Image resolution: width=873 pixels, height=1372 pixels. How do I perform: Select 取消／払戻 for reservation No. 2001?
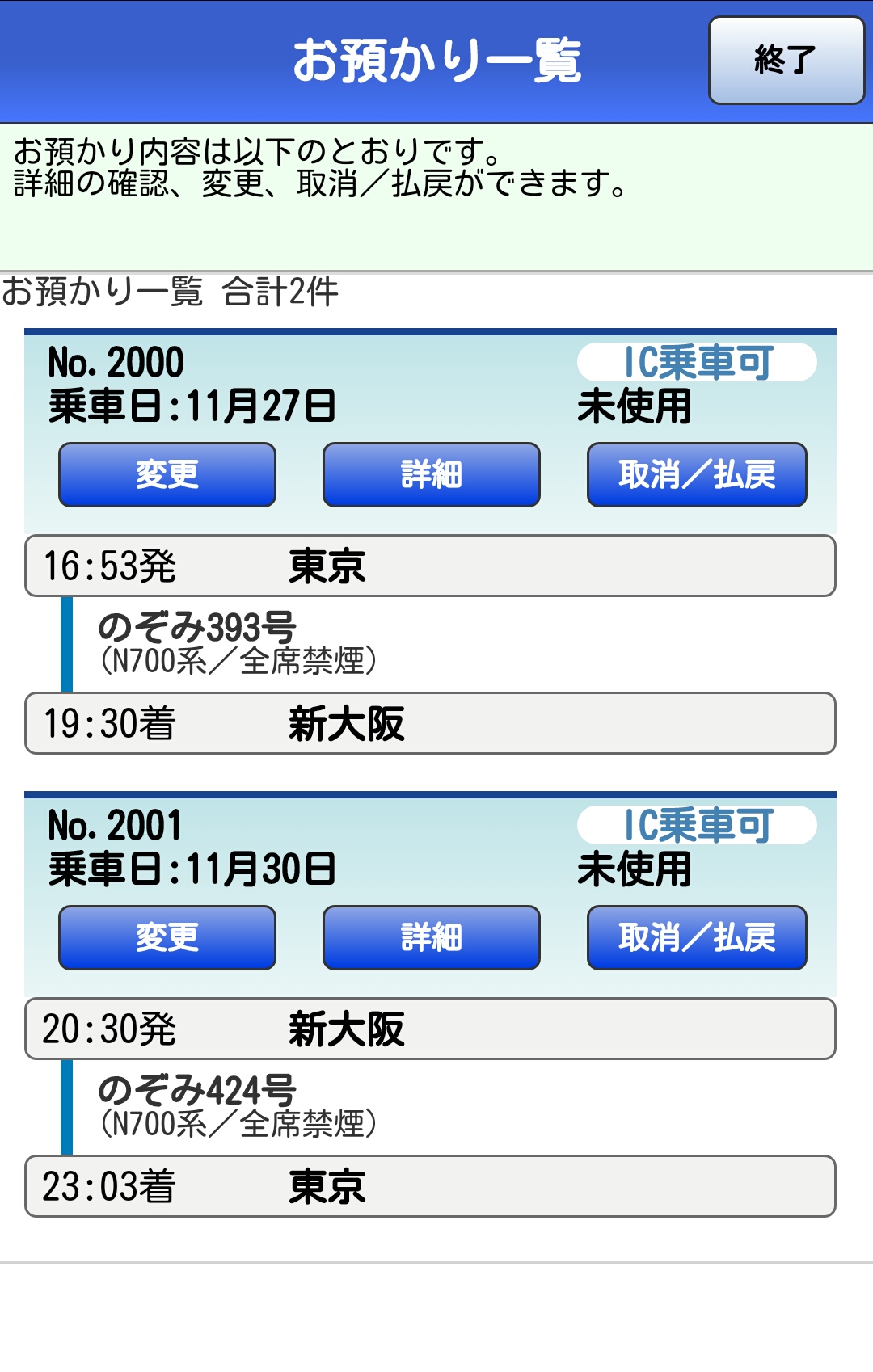click(x=696, y=937)
